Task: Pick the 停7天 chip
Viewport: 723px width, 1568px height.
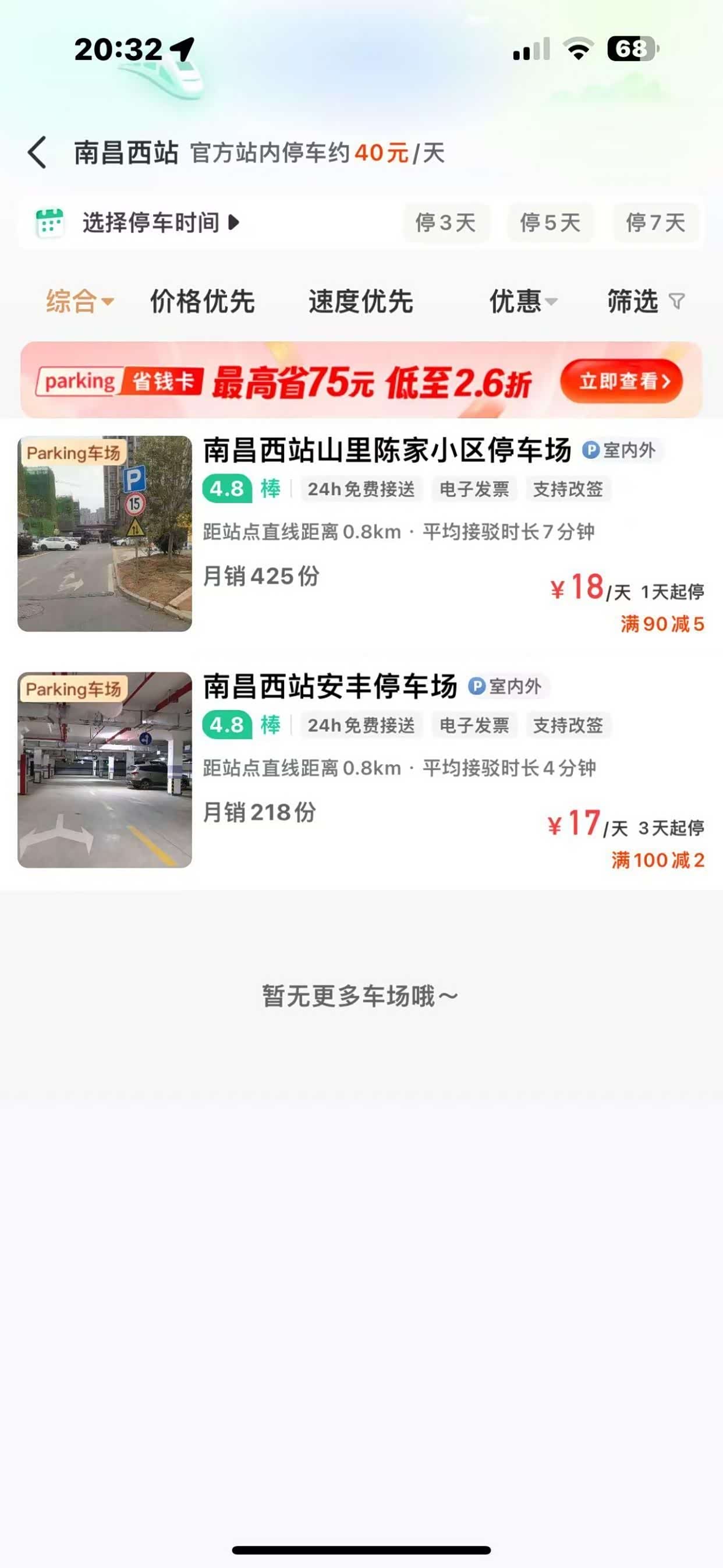Action: 655,223
